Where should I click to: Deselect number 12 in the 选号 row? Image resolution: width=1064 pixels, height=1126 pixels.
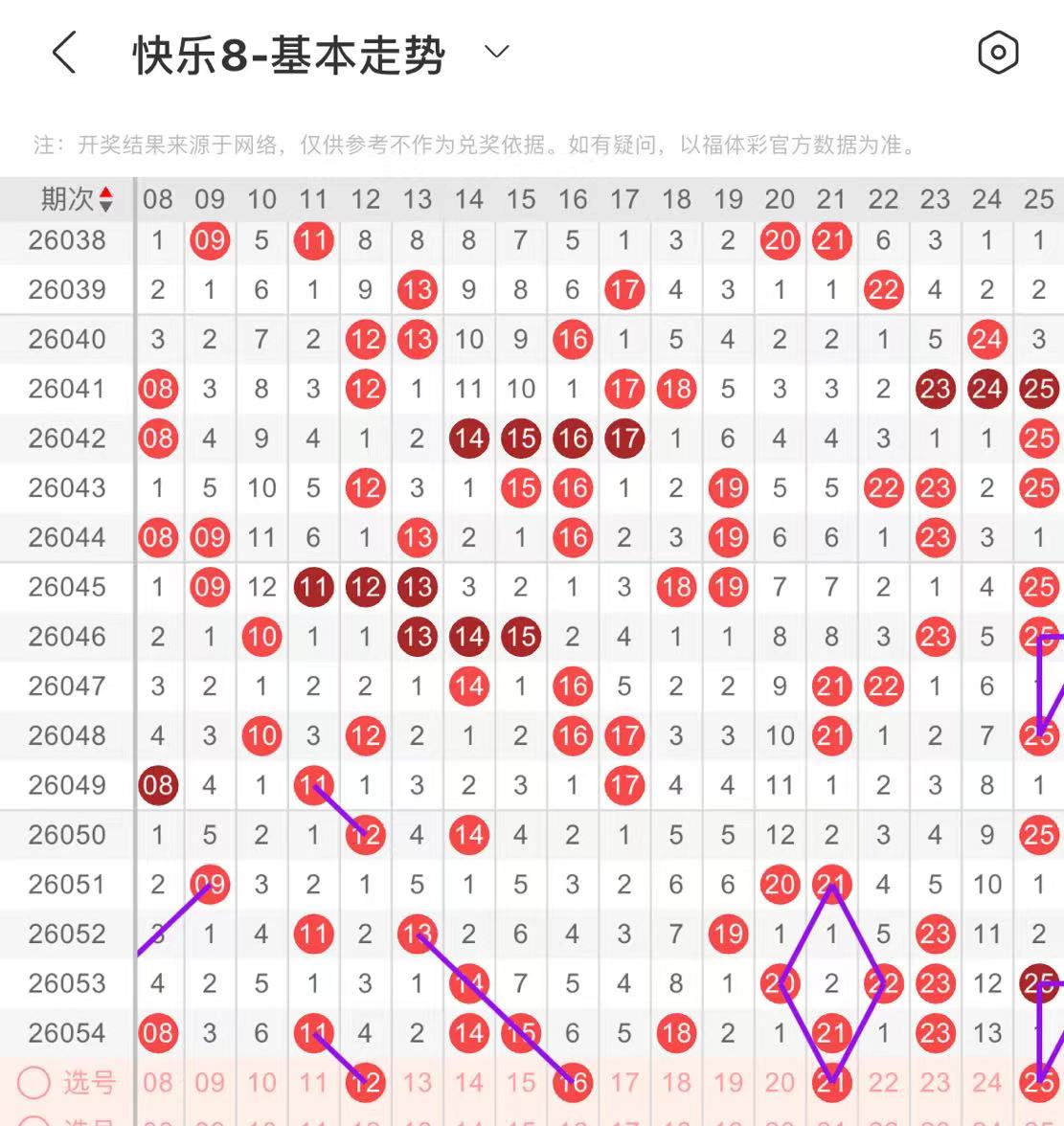366,1082
